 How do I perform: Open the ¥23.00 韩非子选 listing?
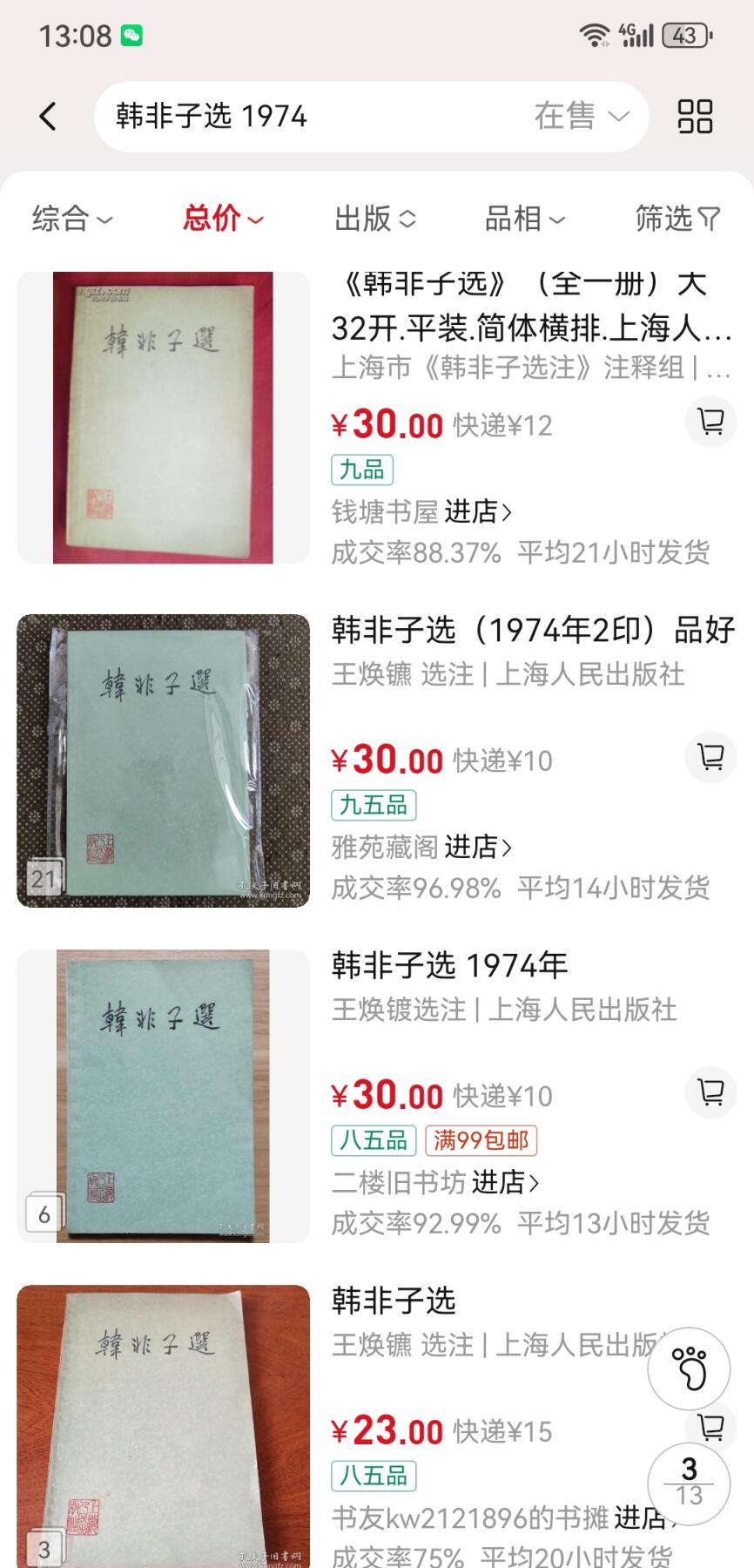pyautogui.click(x=394, y=1301)
